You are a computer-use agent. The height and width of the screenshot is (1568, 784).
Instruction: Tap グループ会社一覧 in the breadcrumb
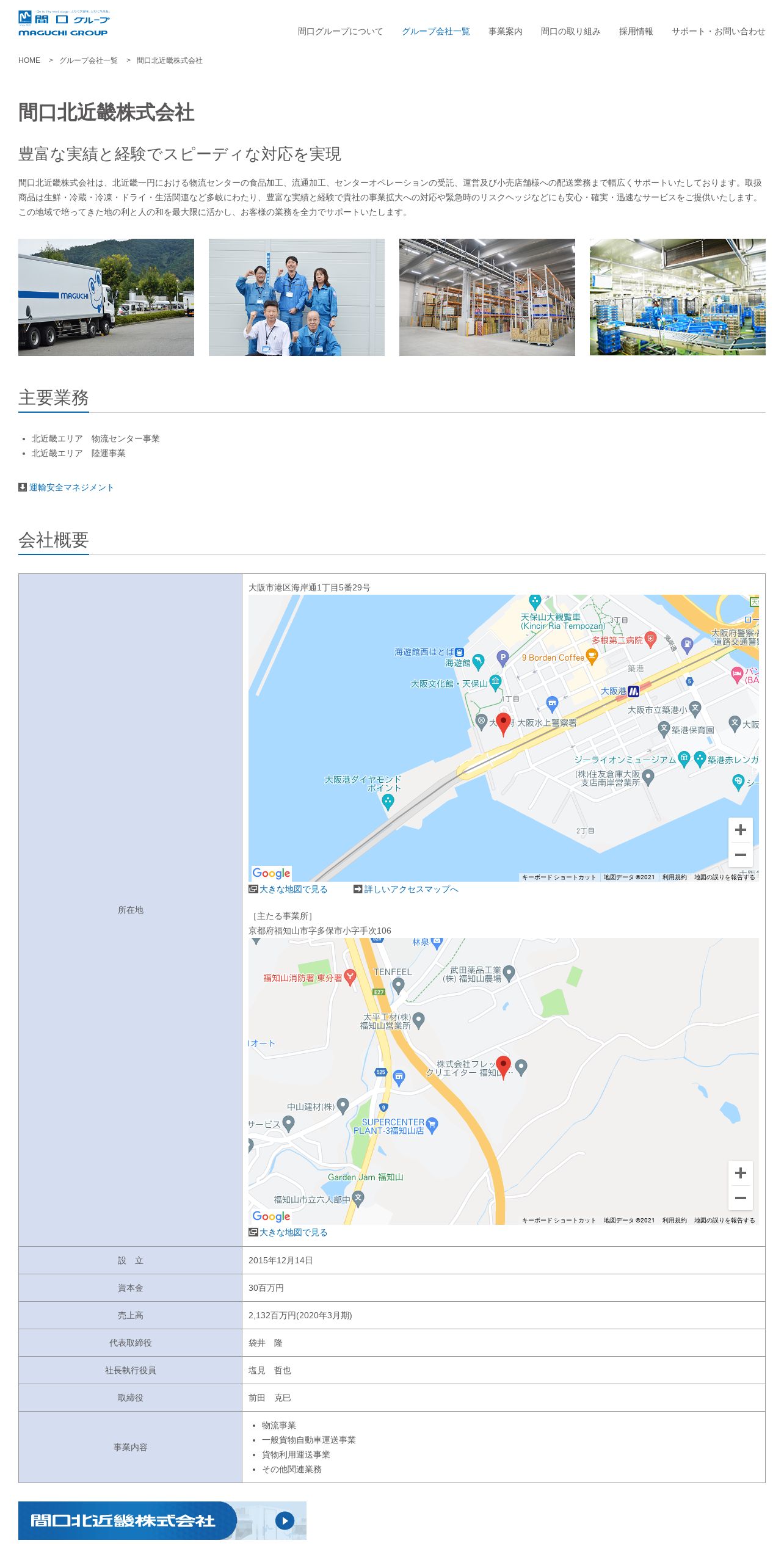[x=89, y=60]
